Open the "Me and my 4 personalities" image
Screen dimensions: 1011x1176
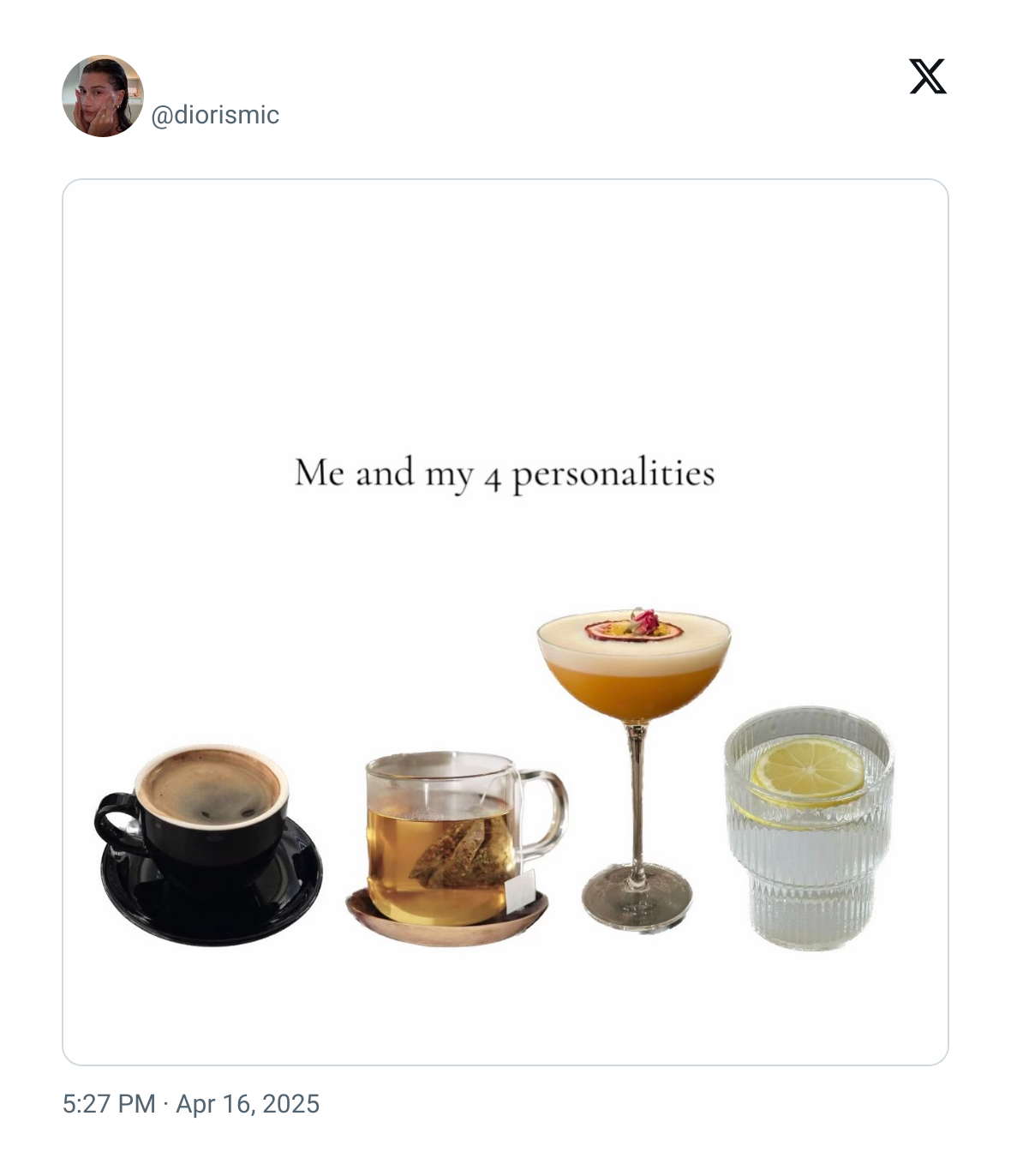(505, 621)
